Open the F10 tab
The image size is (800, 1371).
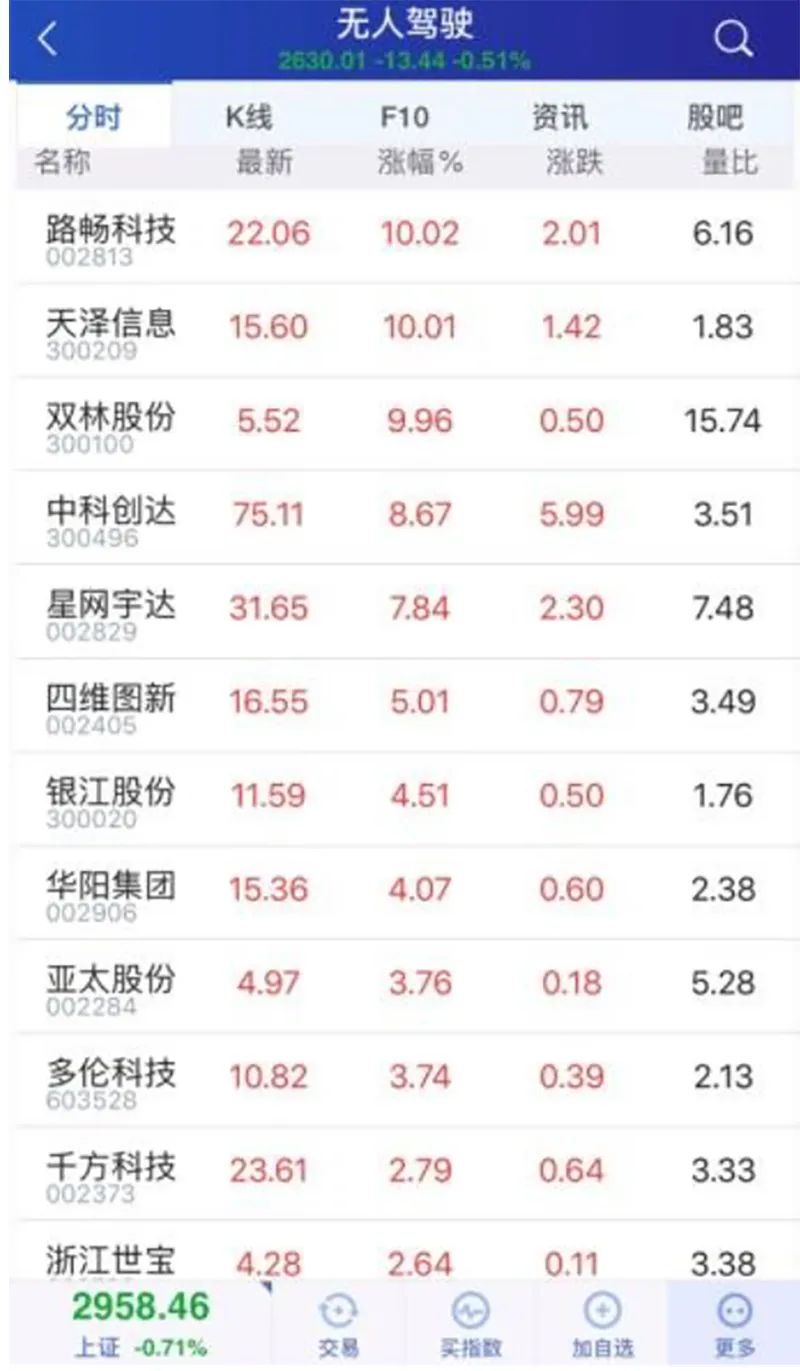tap(404, 118)
